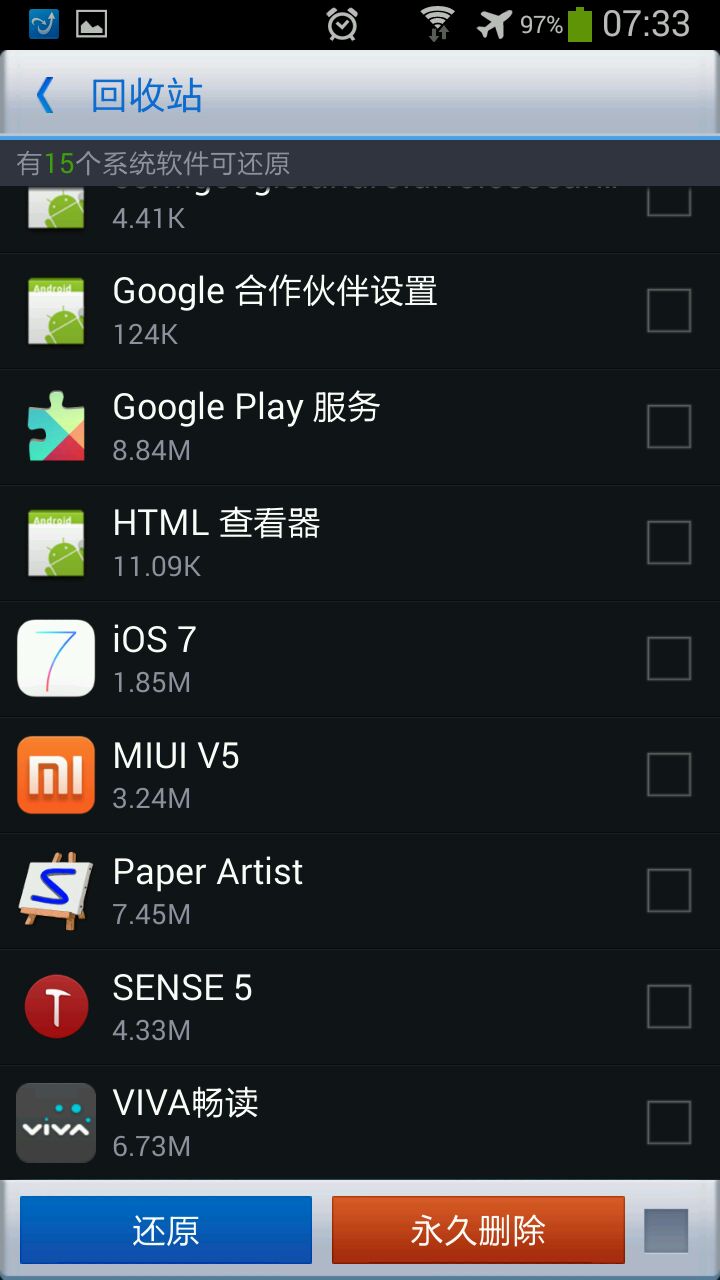Go back from the 回收站 screen
Viewport: 720px width, 1280px height.
point(44,96)
